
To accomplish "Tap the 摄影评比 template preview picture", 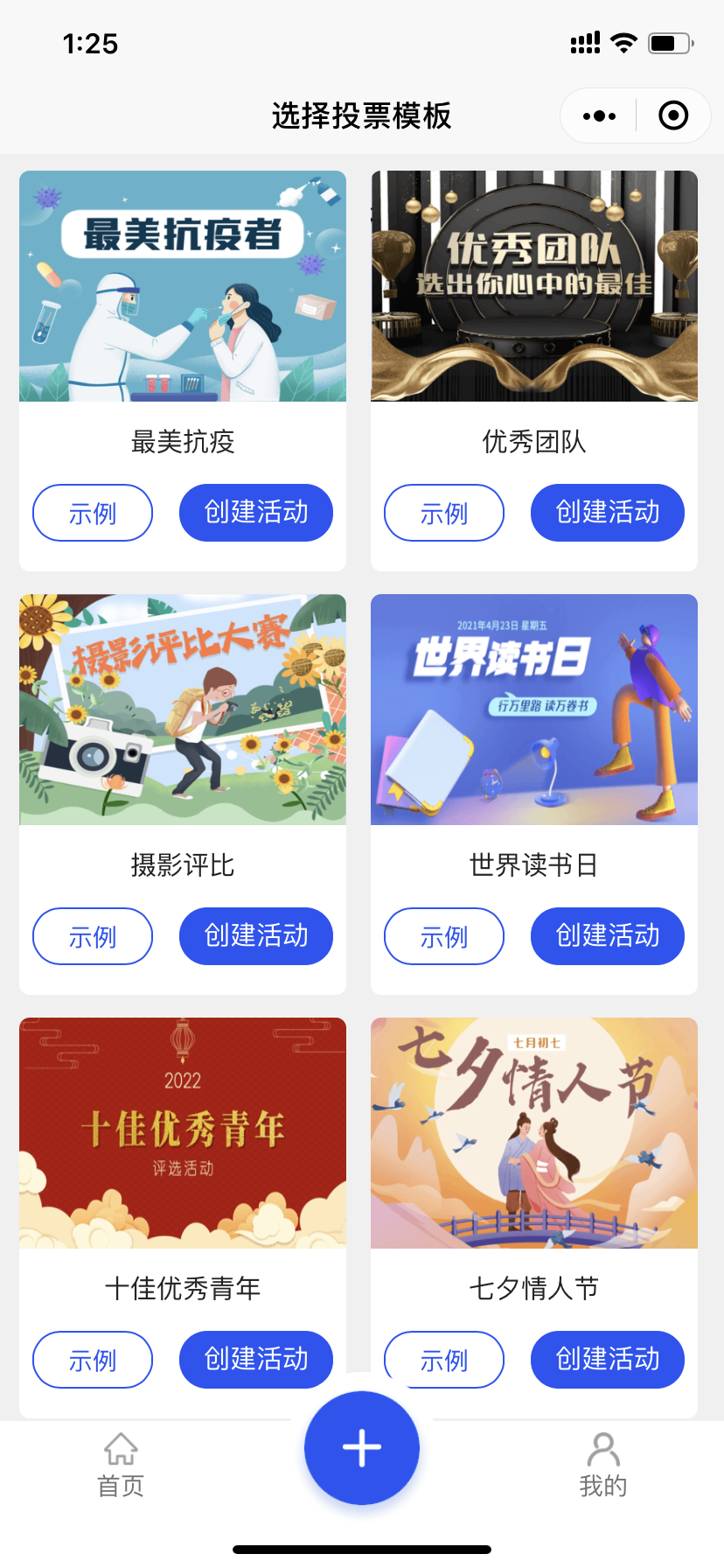I will coord(181,710).
